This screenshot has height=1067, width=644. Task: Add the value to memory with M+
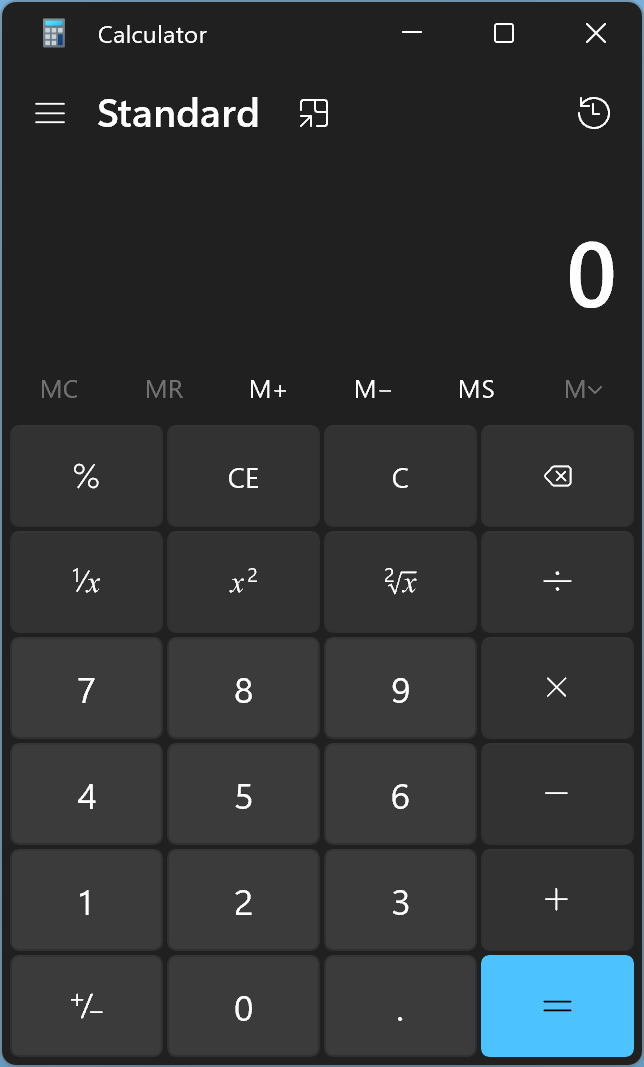pos(268,389)
